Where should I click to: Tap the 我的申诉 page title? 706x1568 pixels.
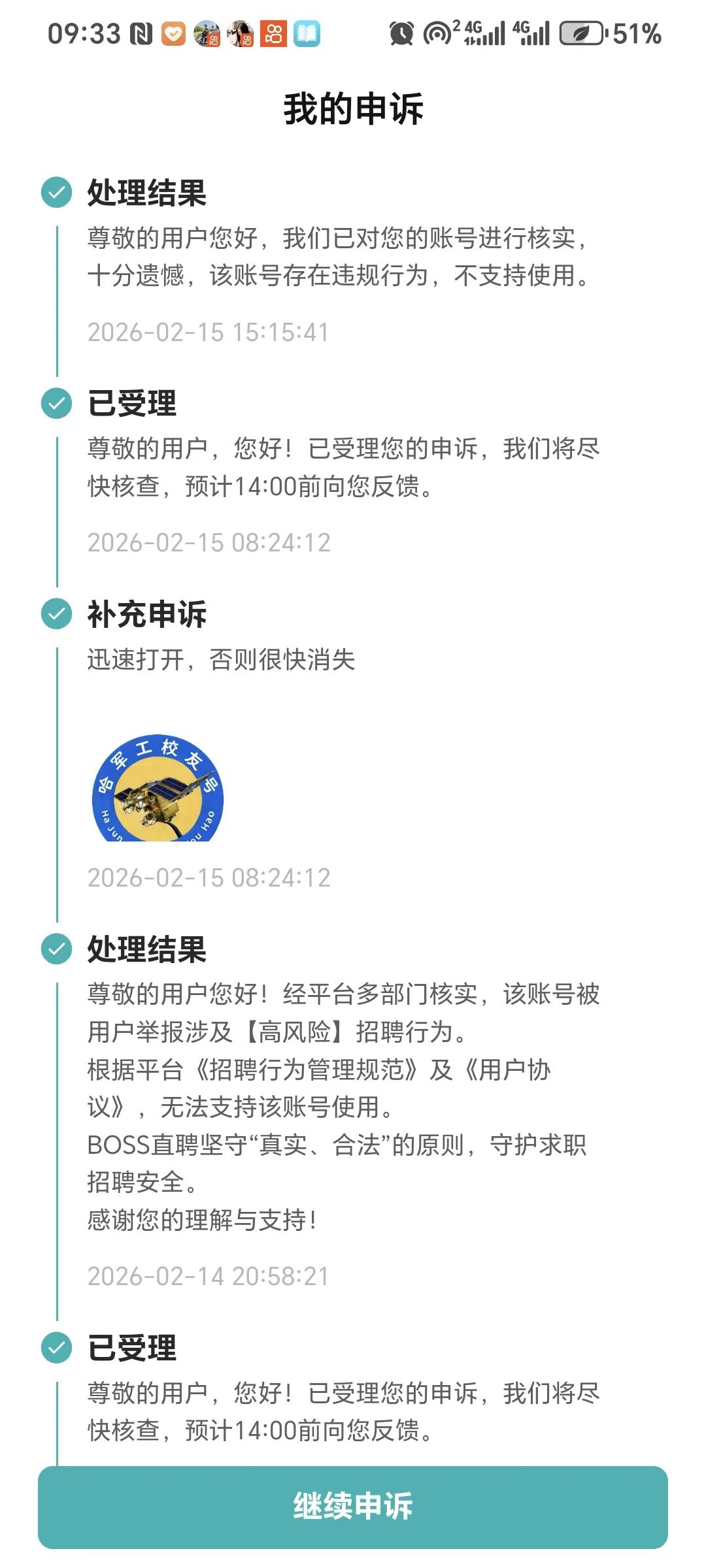tap(353, 106)
